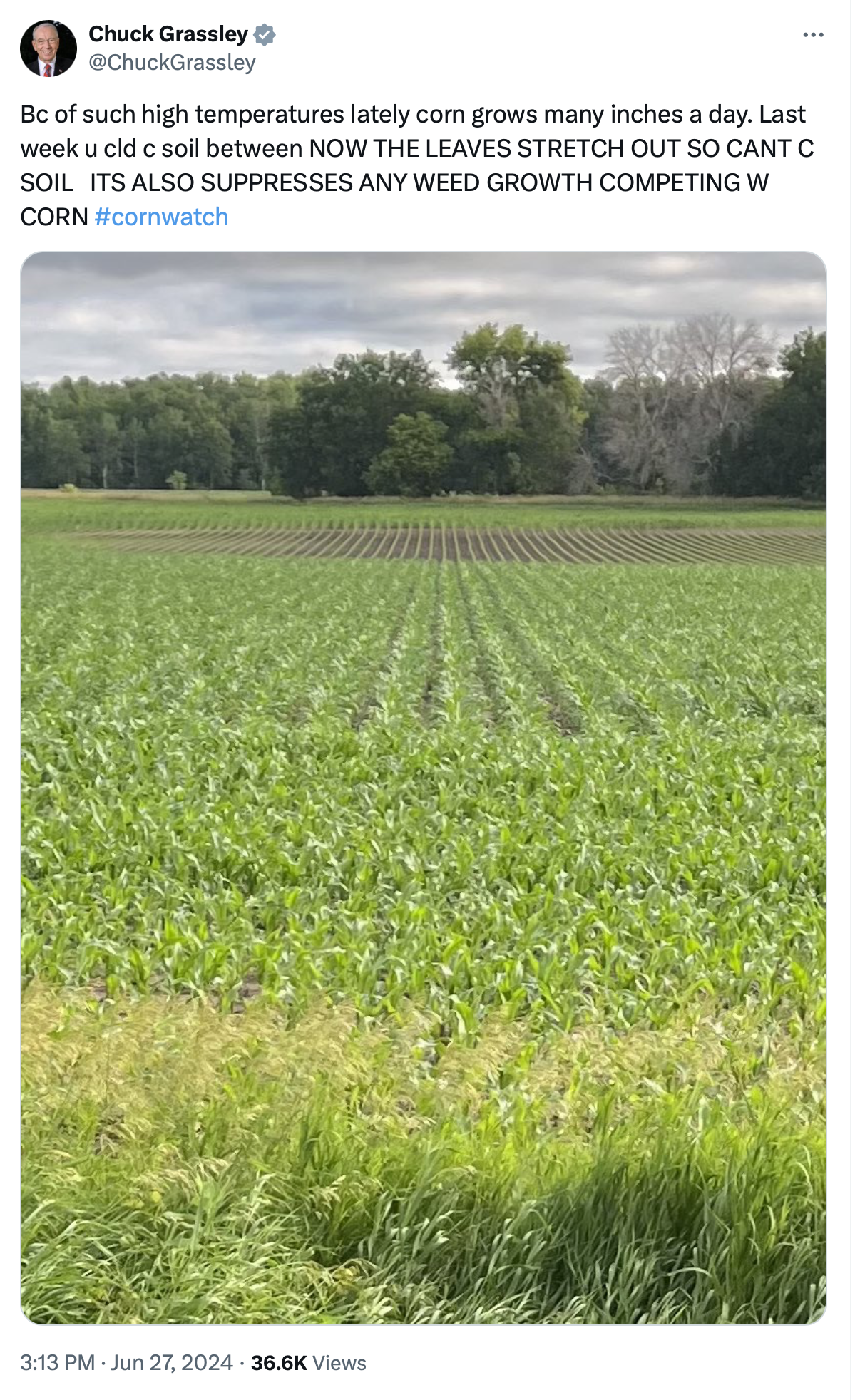
Task: Open the Chuck Grassley display name
Action: tap(168, 34)
